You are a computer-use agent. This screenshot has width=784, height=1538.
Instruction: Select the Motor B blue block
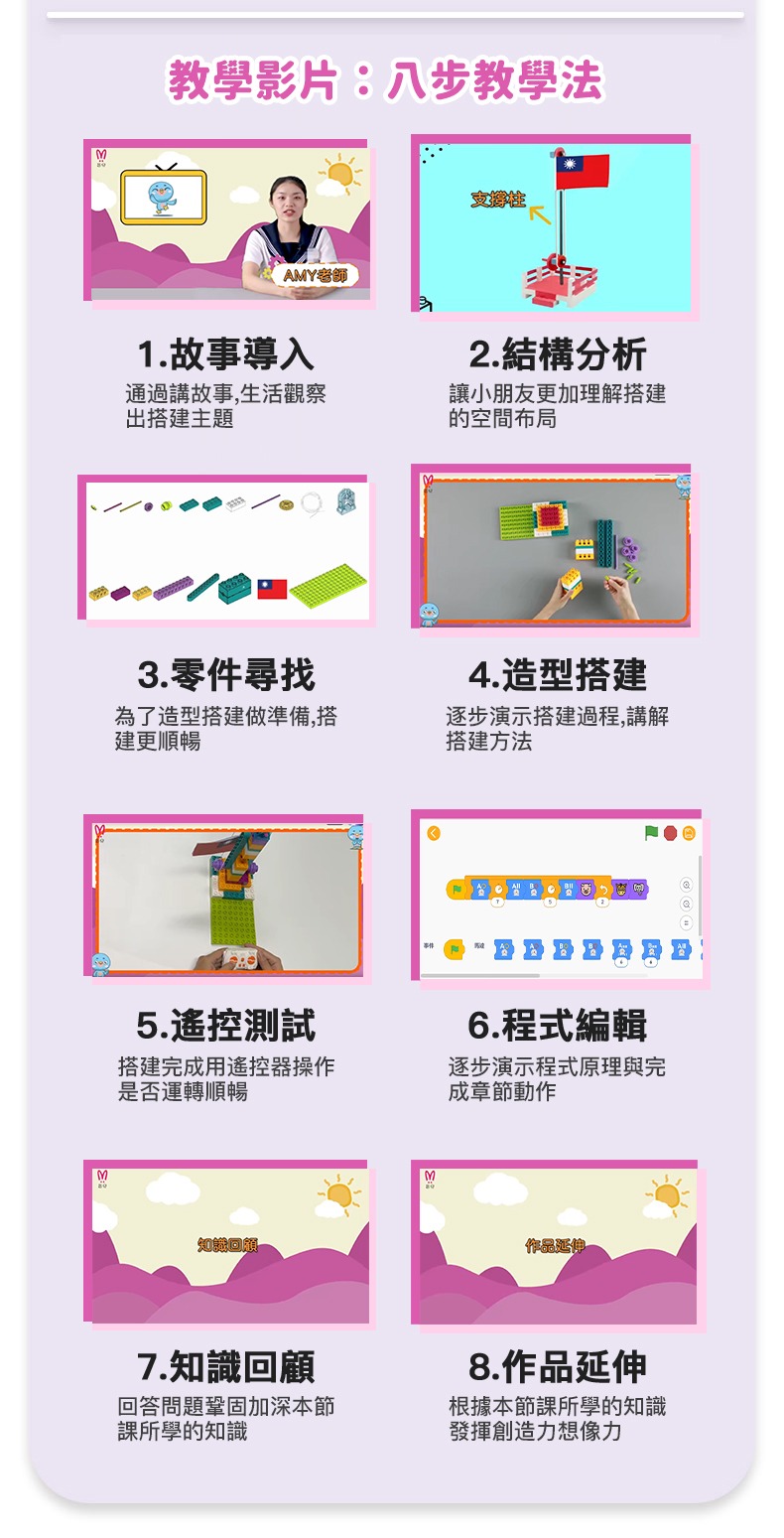(x=533, y=887)
